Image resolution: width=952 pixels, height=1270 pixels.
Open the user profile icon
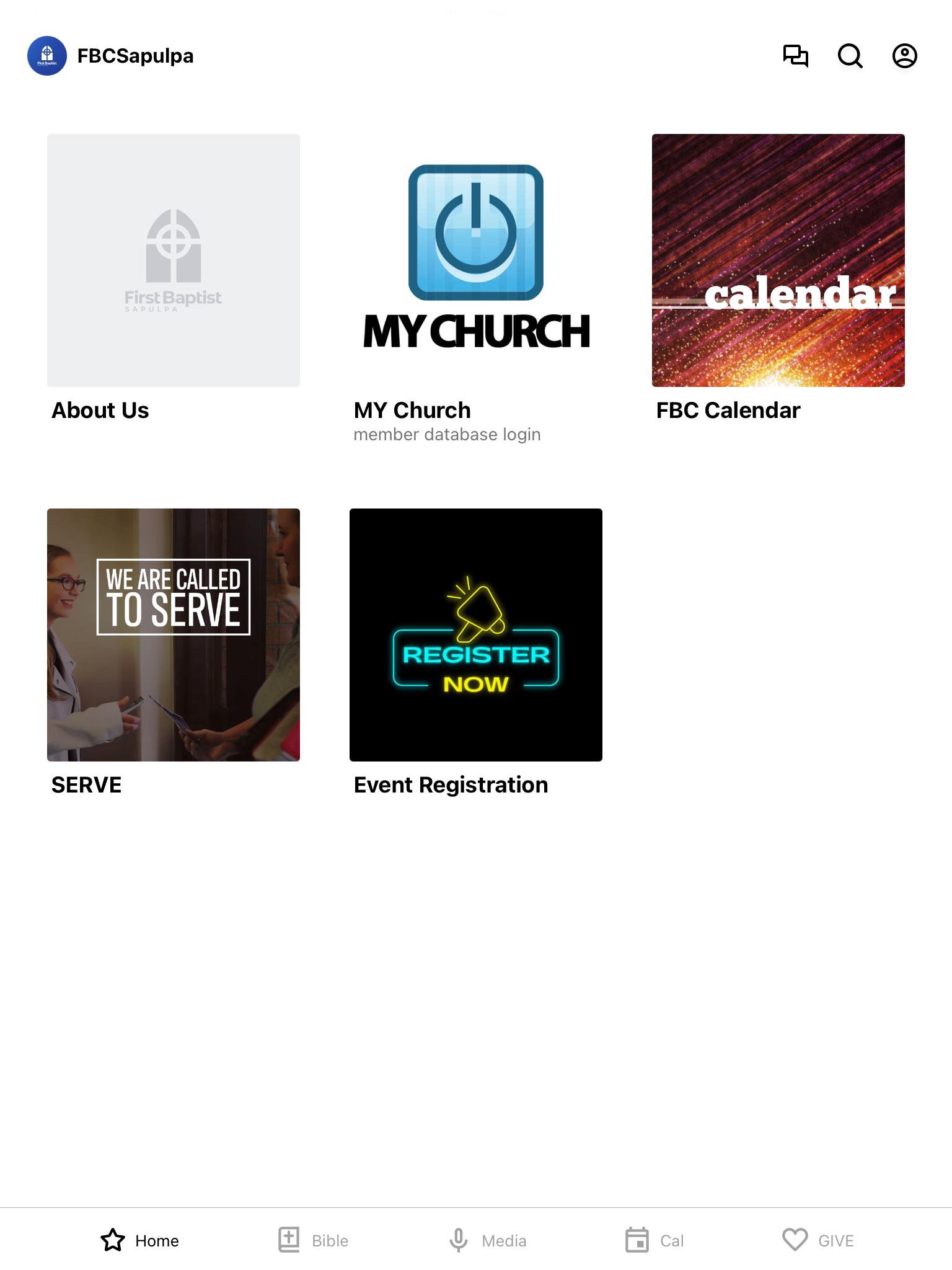[904, 56]
